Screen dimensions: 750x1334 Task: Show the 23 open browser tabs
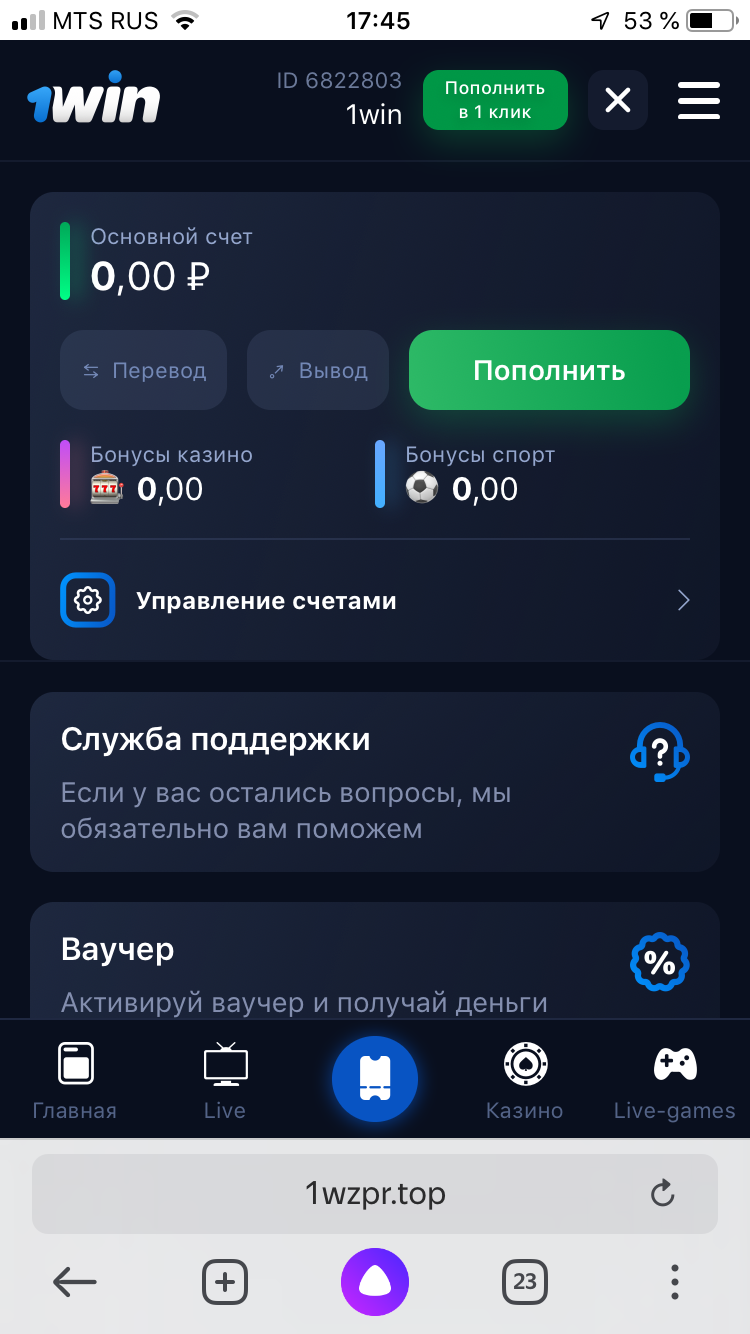click(x=525, y=1281)
